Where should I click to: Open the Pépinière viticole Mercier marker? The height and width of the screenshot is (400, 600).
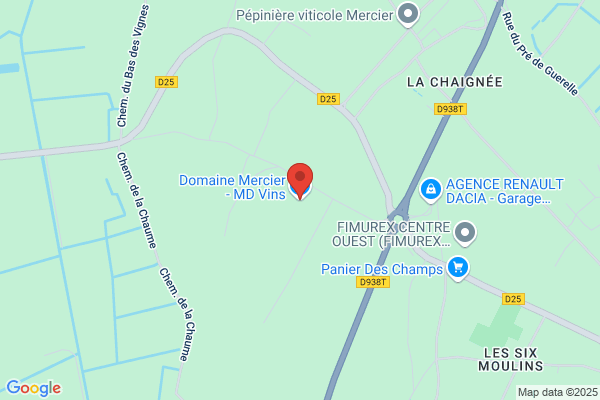click(x=408, y=15)
